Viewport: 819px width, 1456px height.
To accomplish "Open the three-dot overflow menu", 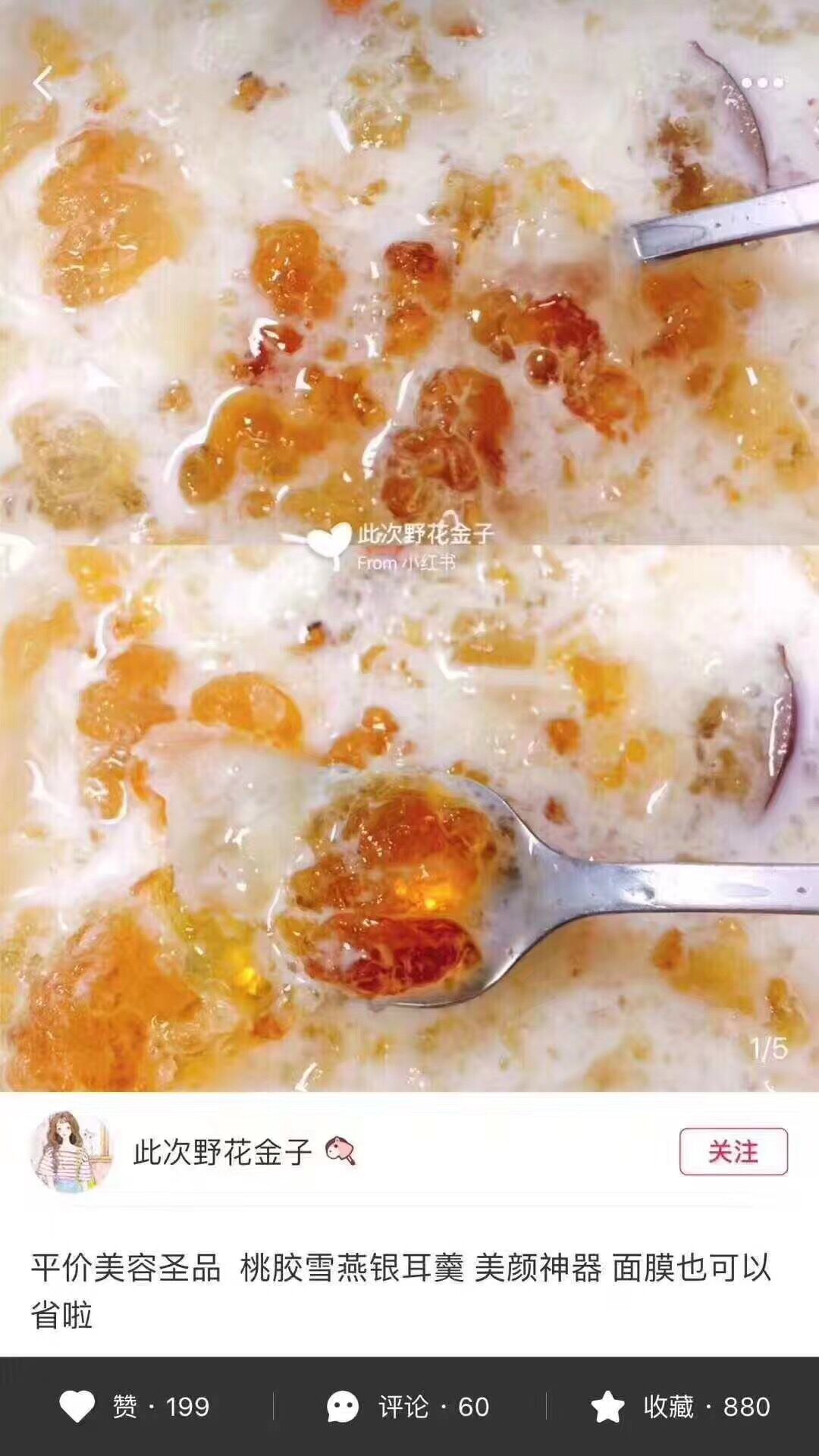I will [762, 83].
